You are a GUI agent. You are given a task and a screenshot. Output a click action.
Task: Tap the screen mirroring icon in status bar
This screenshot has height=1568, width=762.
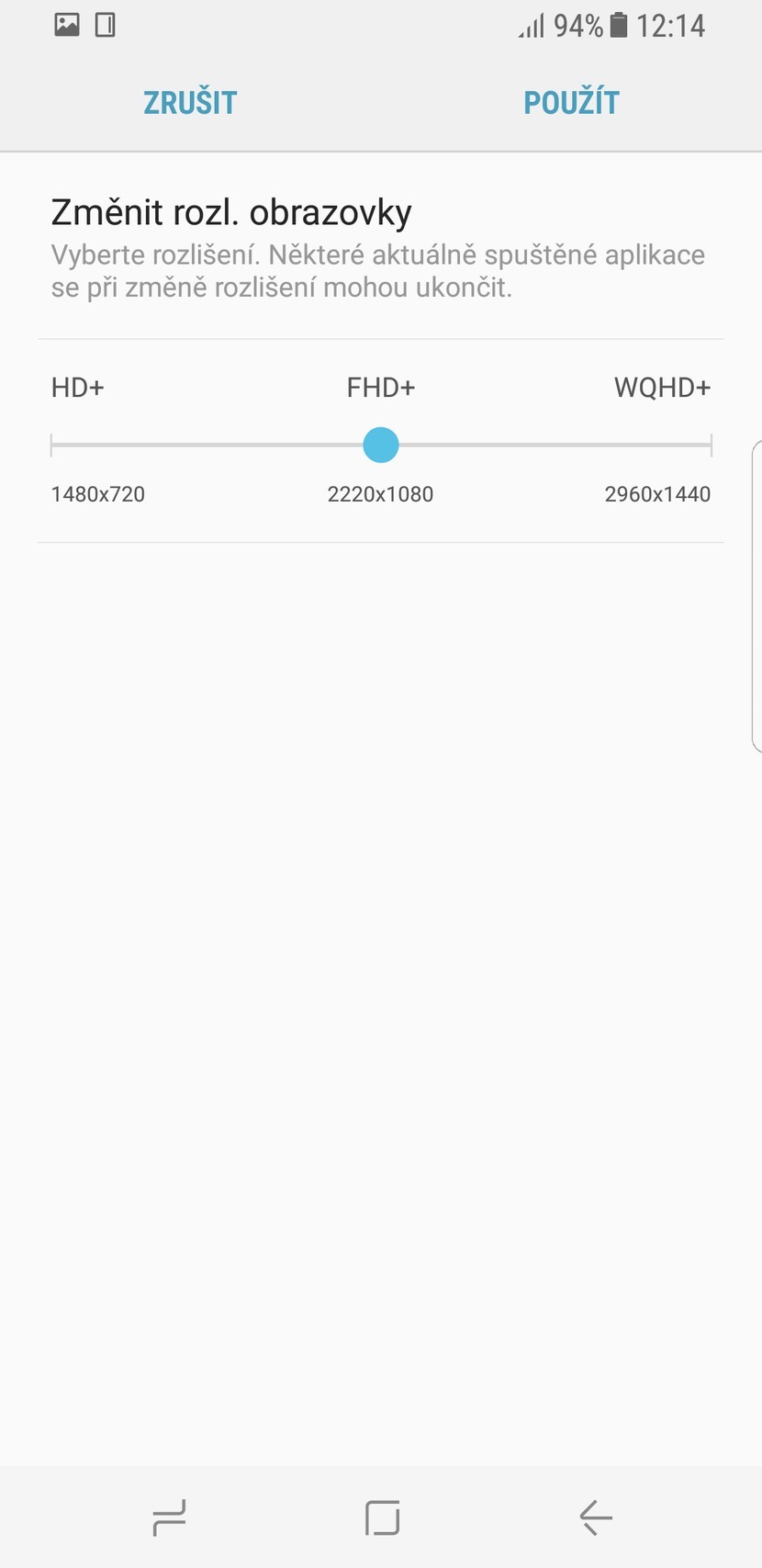[105, 25]
